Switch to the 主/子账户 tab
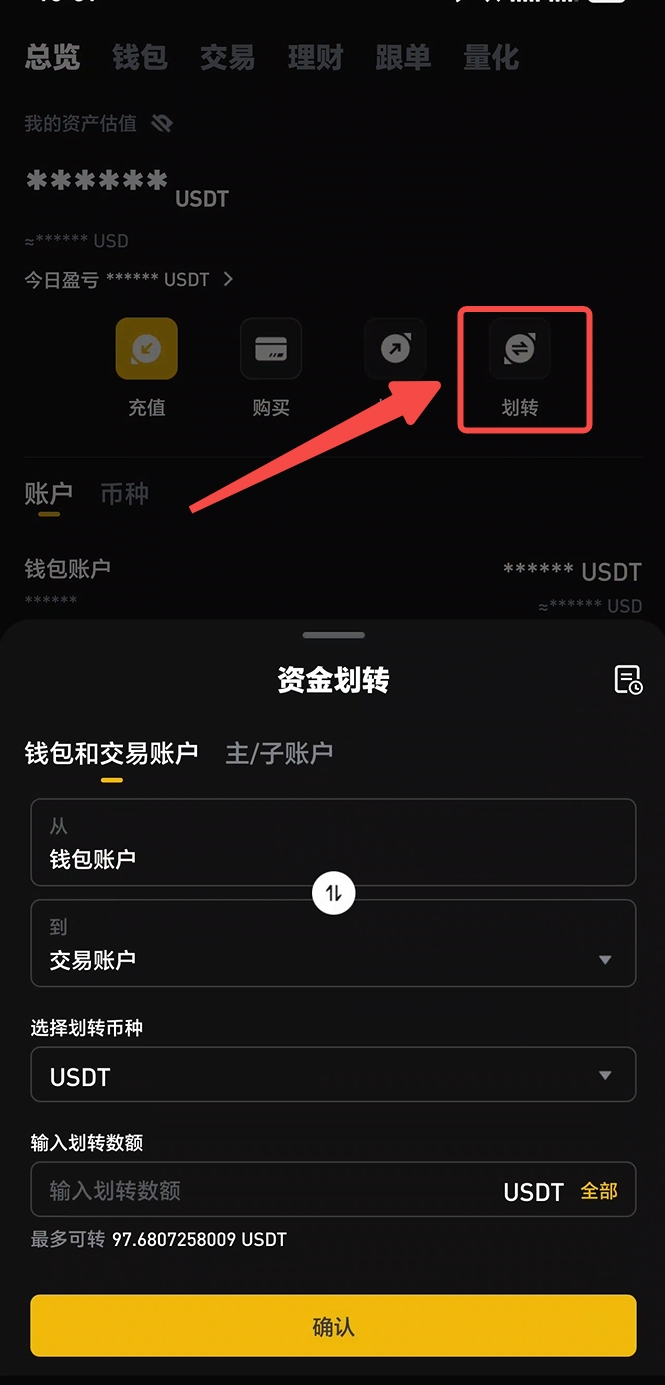Viewport: 665px width, 1385px height. click(279, 753)
